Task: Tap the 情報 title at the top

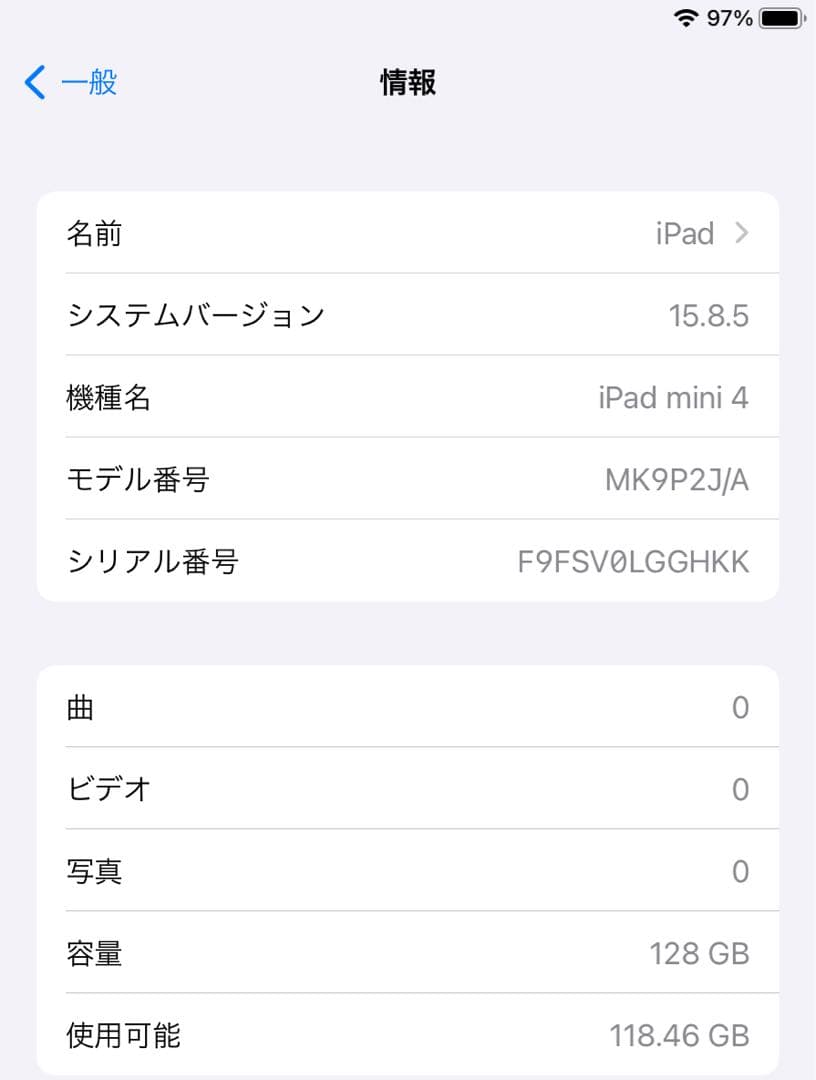Action: pos(406,82)
